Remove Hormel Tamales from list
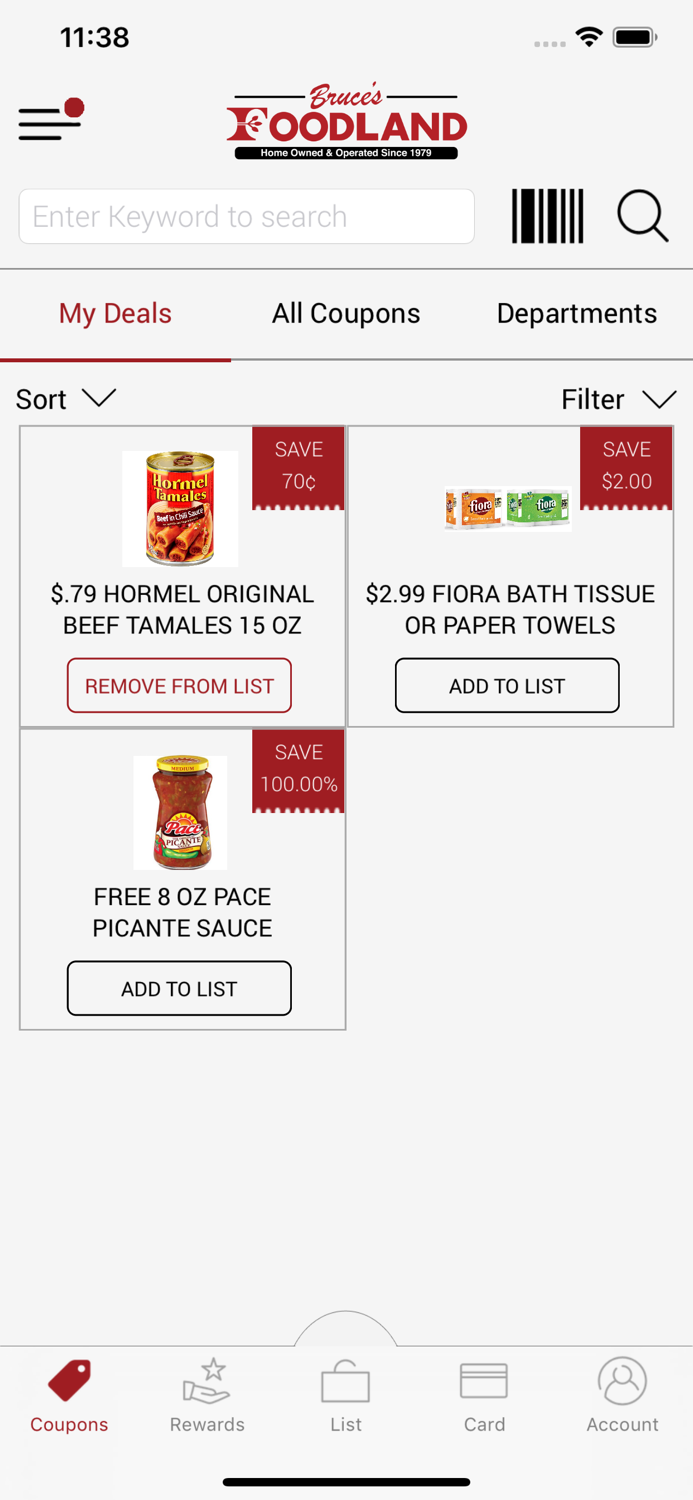The height and width of the screenshot is (1500, 693). click(x=179, y=686)
